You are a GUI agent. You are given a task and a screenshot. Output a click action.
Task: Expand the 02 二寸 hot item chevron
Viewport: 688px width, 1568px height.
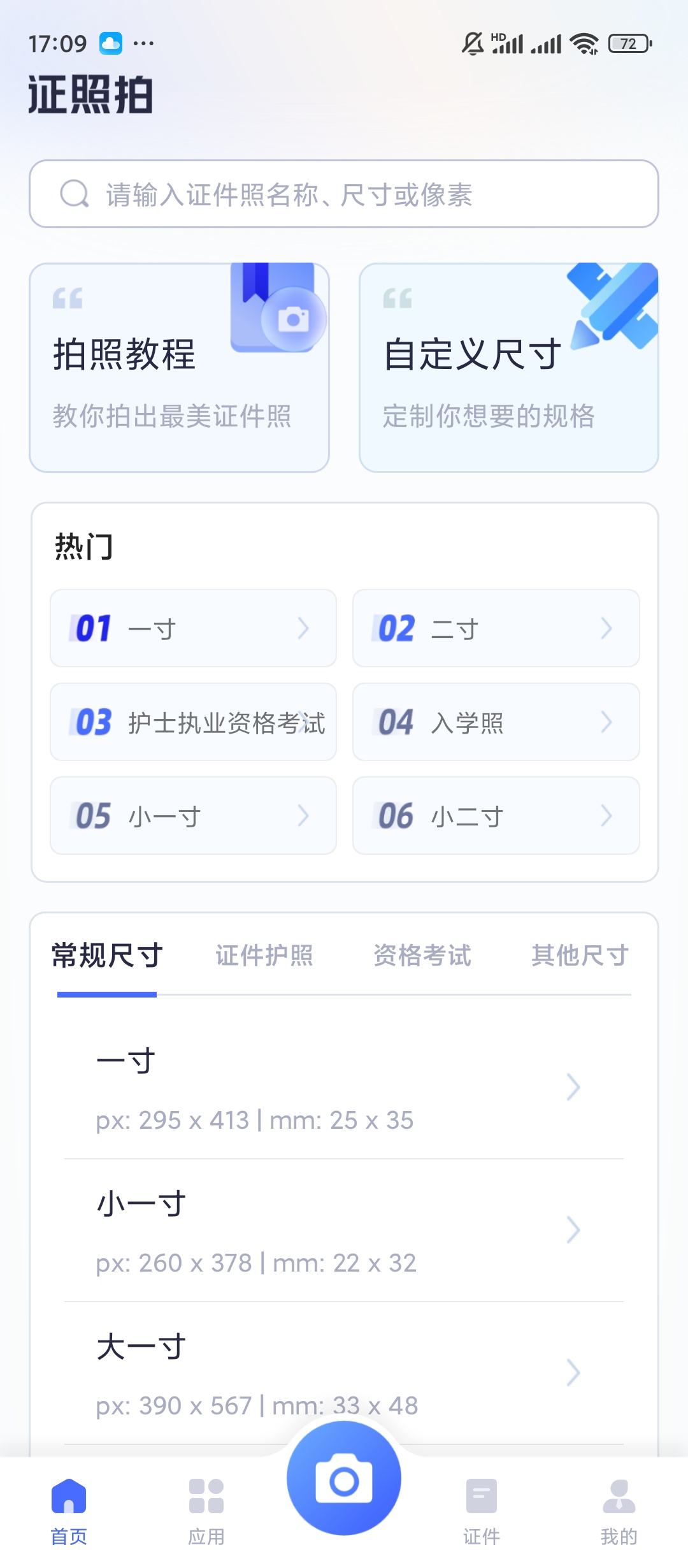click(606, 628)
